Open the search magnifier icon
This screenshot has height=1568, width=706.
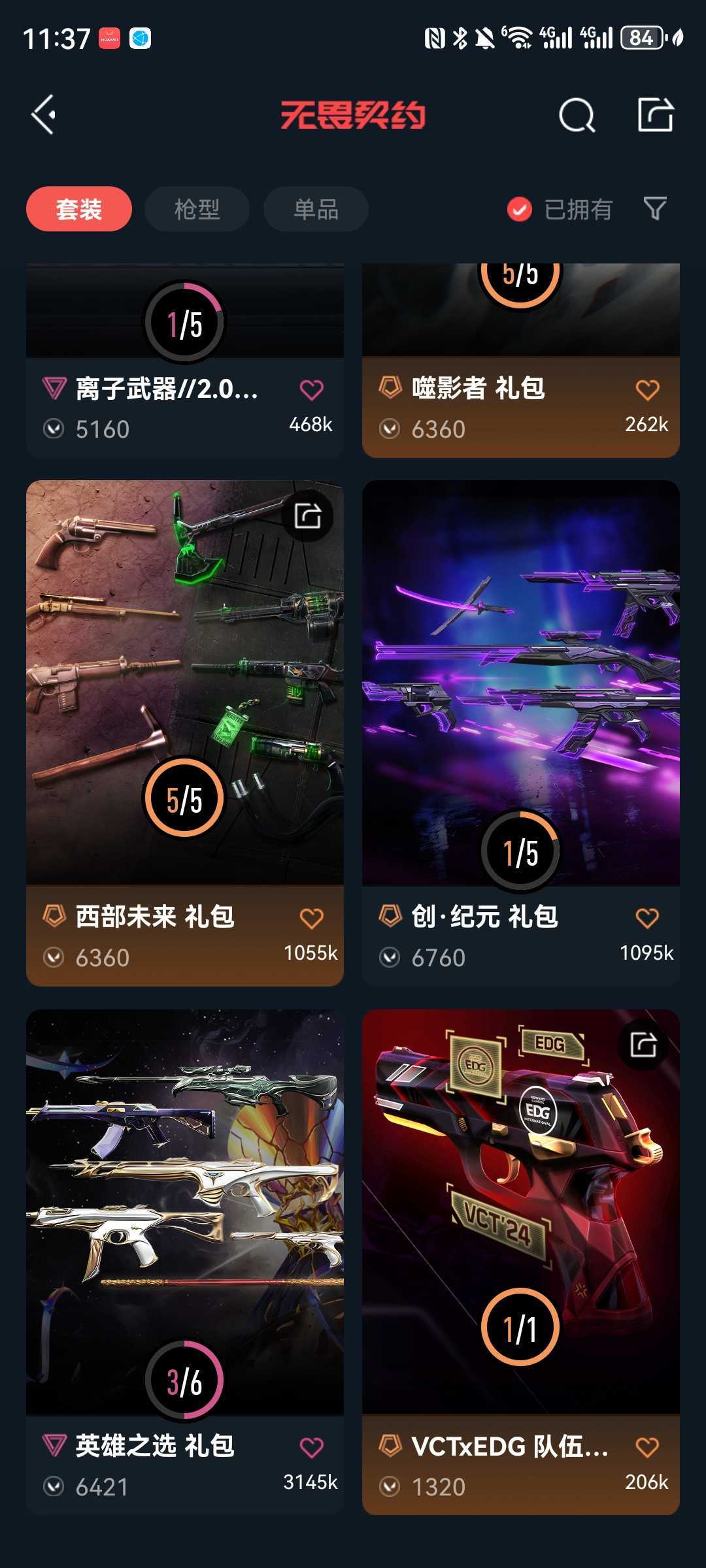click(577, 116)
